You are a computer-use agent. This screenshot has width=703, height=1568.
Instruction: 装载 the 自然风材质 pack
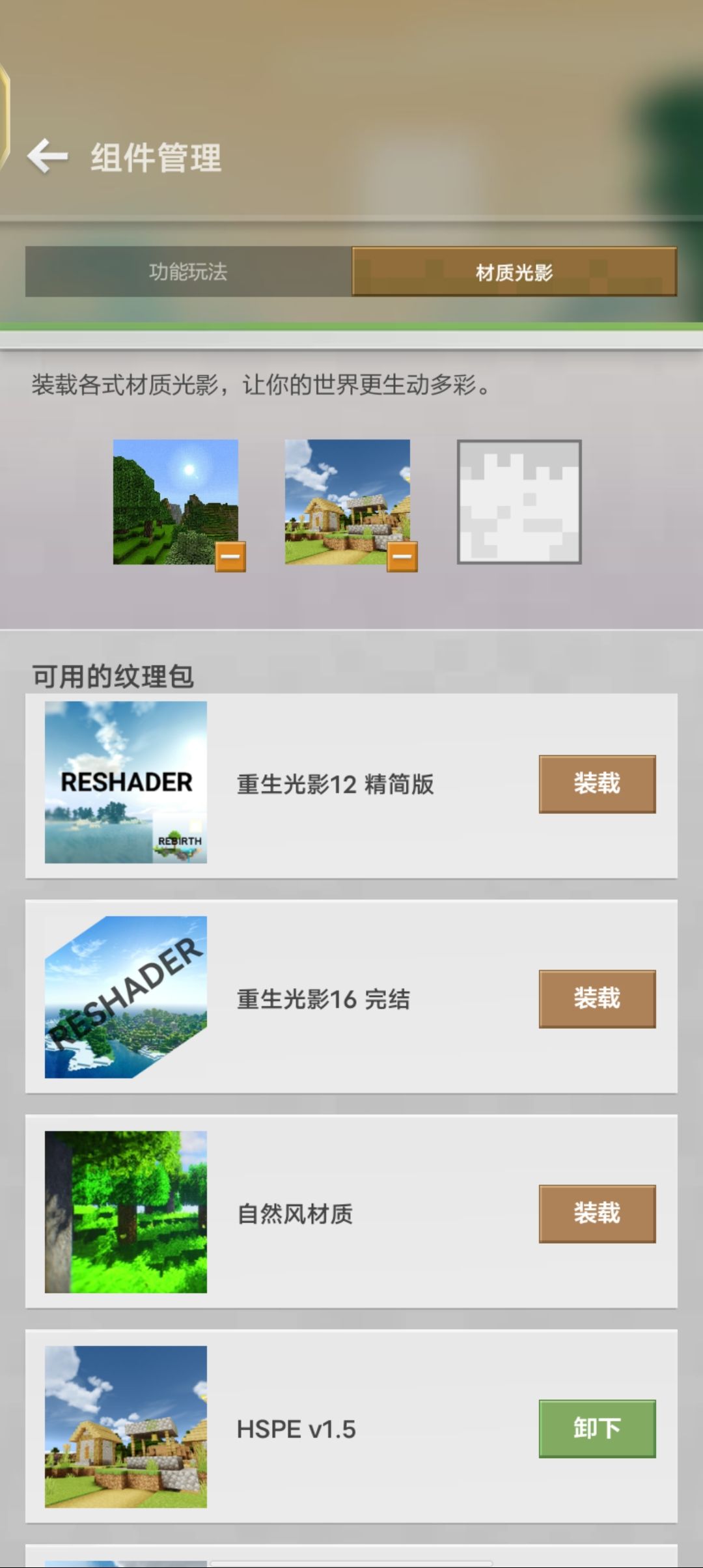click(596, 1214)
